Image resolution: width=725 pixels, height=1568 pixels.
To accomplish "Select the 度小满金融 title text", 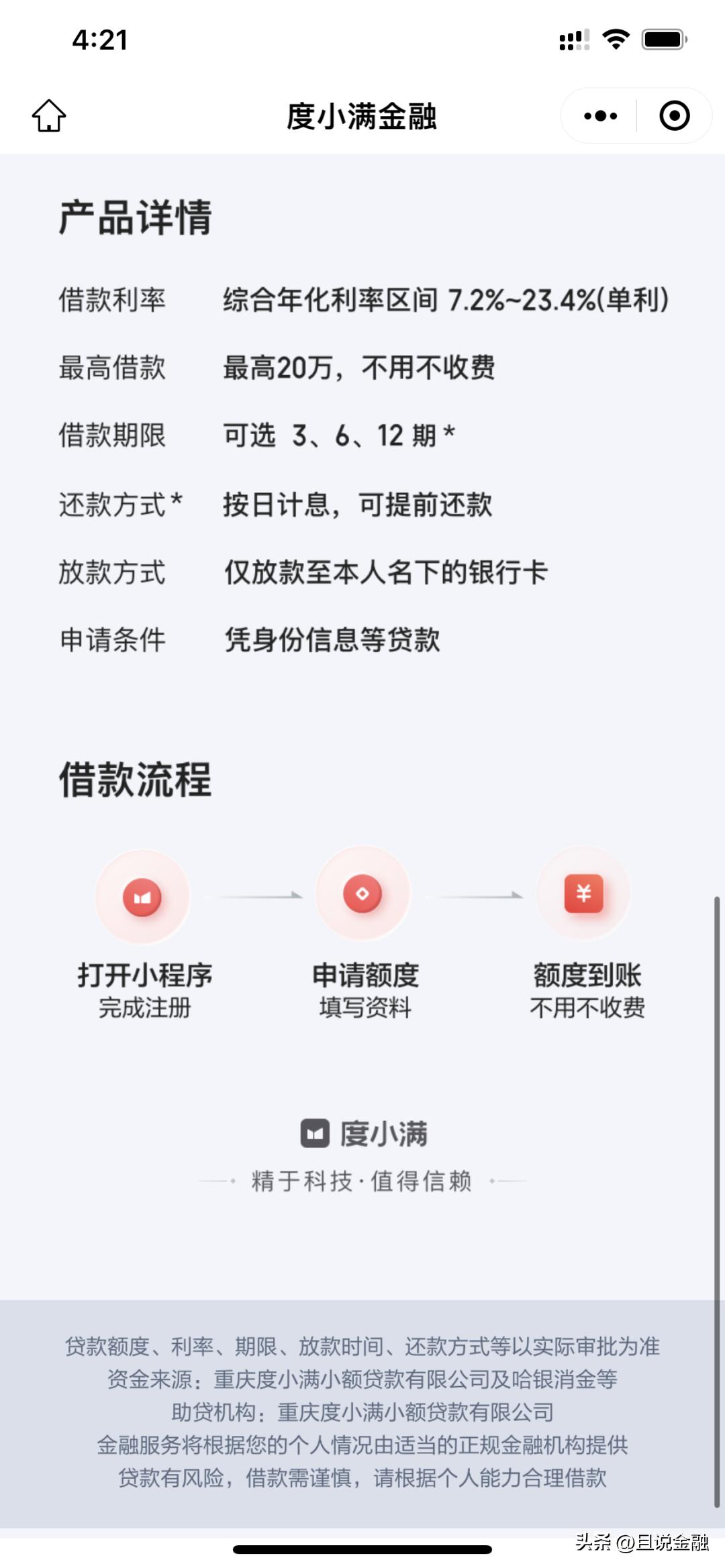I will point(362,114).
